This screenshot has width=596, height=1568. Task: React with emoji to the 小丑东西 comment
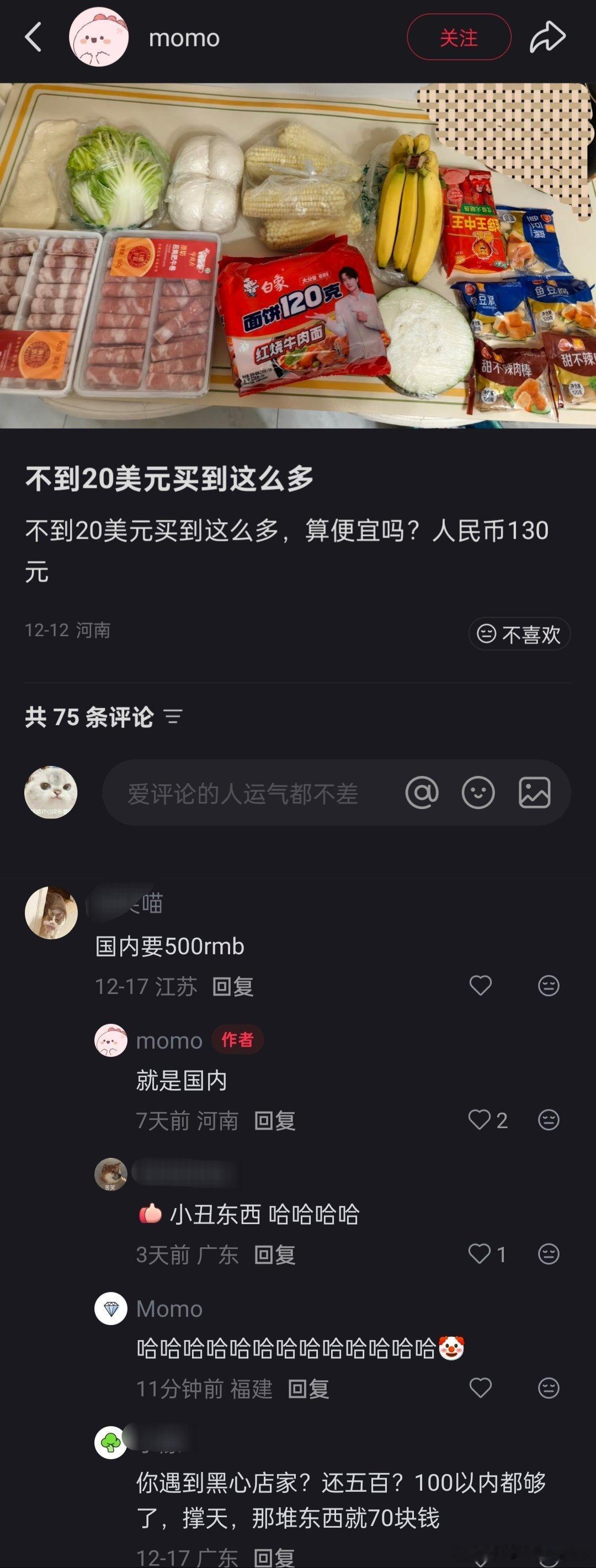click(550, 1255)
